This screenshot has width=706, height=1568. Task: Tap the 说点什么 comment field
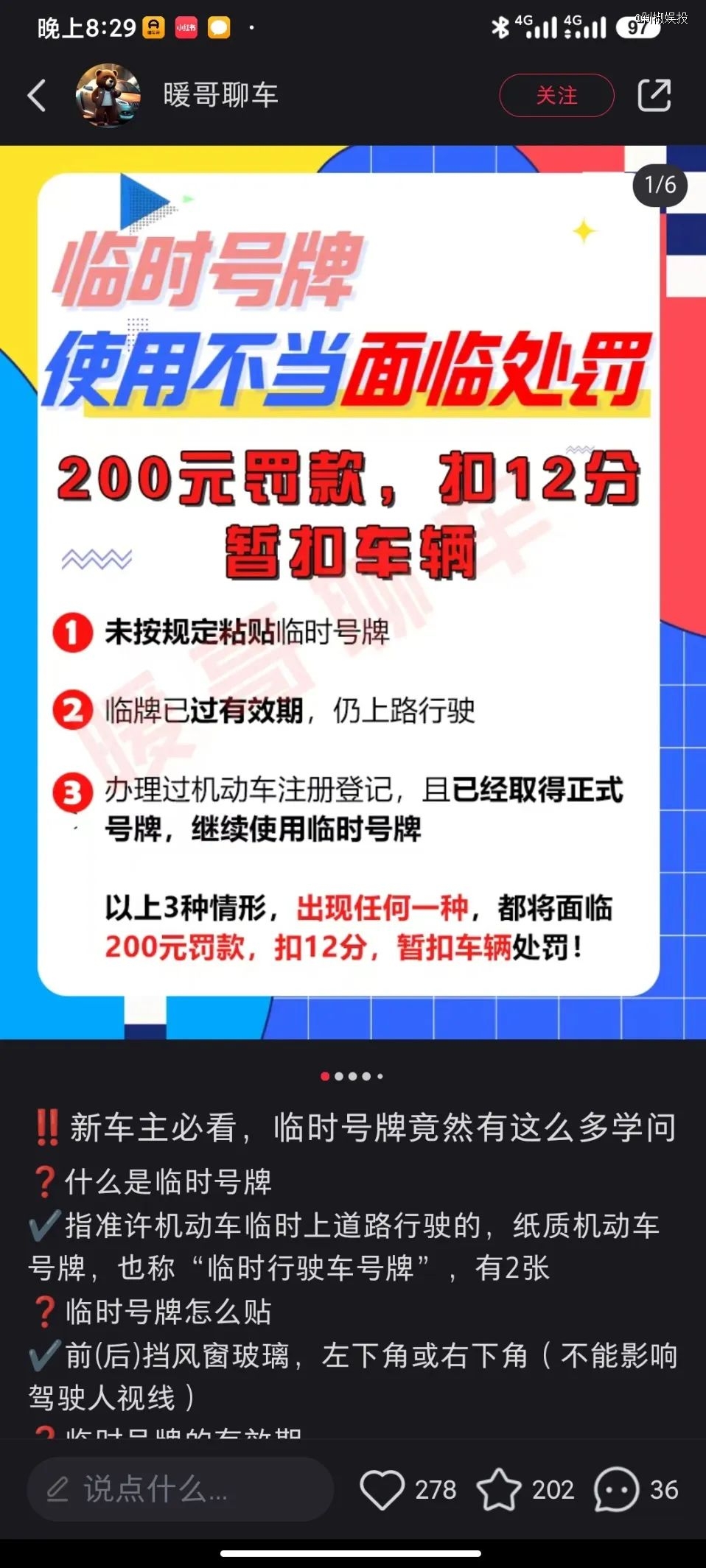(180, 1489)
